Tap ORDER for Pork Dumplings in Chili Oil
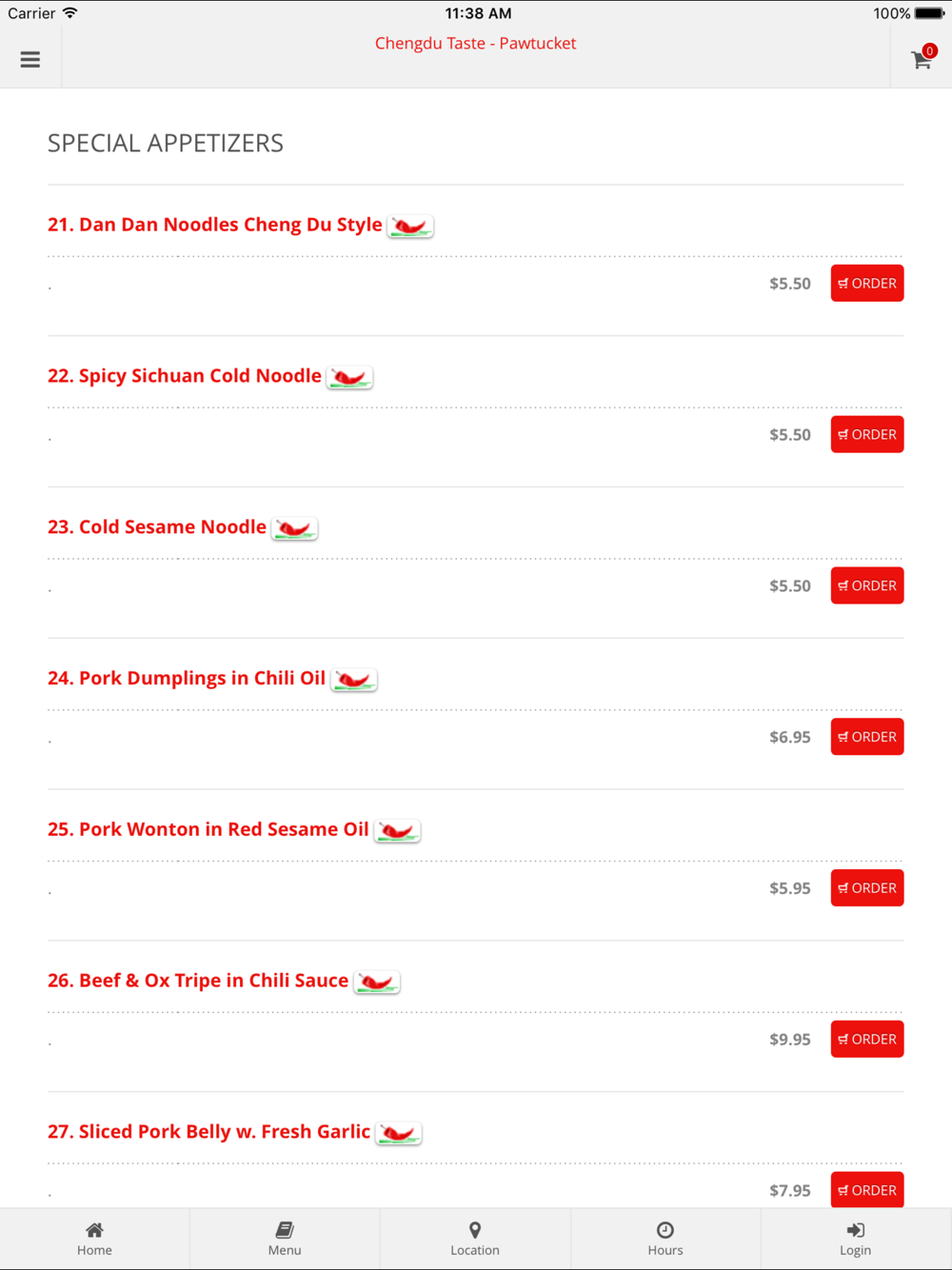Screen dimensions: 952x1270 [x=866, y=737]
